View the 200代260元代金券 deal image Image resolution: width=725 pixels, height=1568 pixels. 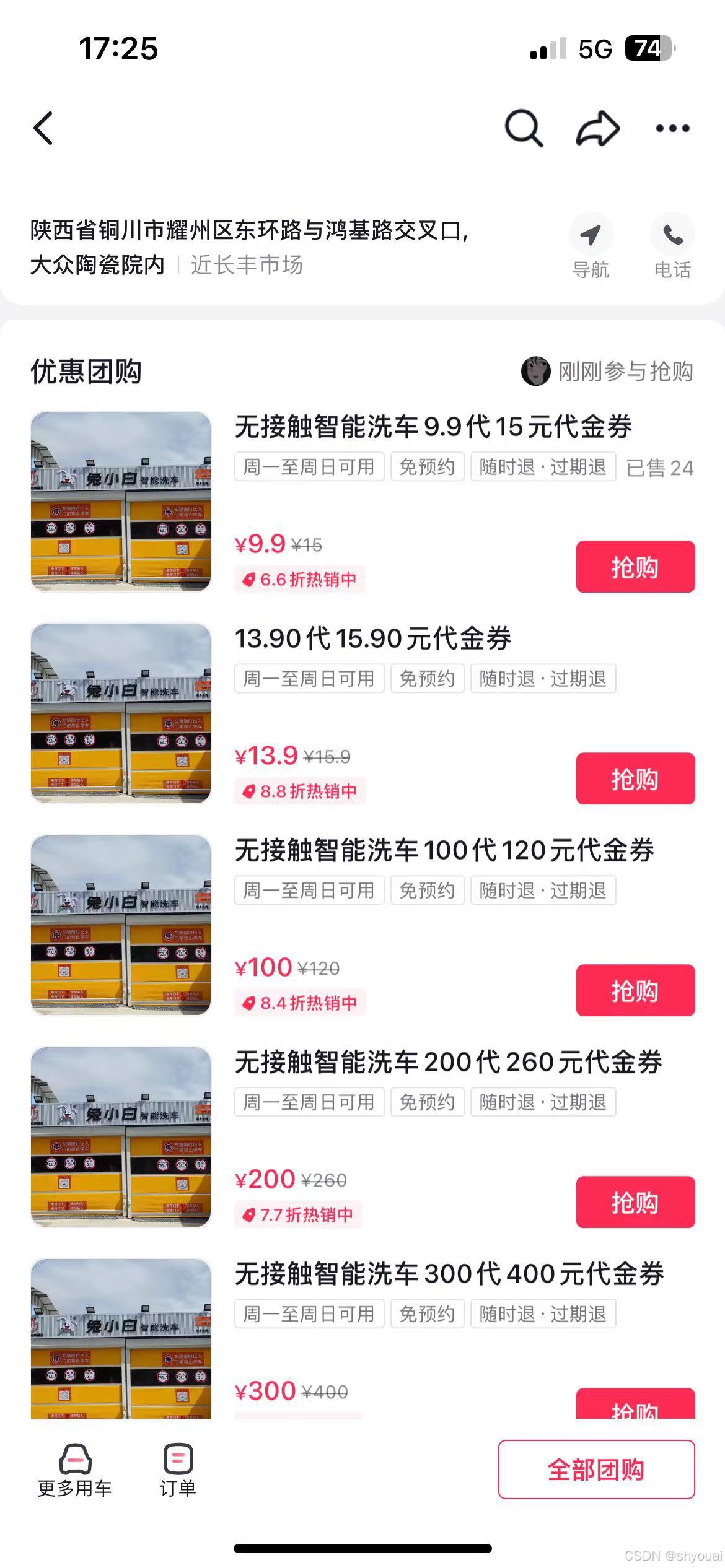coord(121,1137)
